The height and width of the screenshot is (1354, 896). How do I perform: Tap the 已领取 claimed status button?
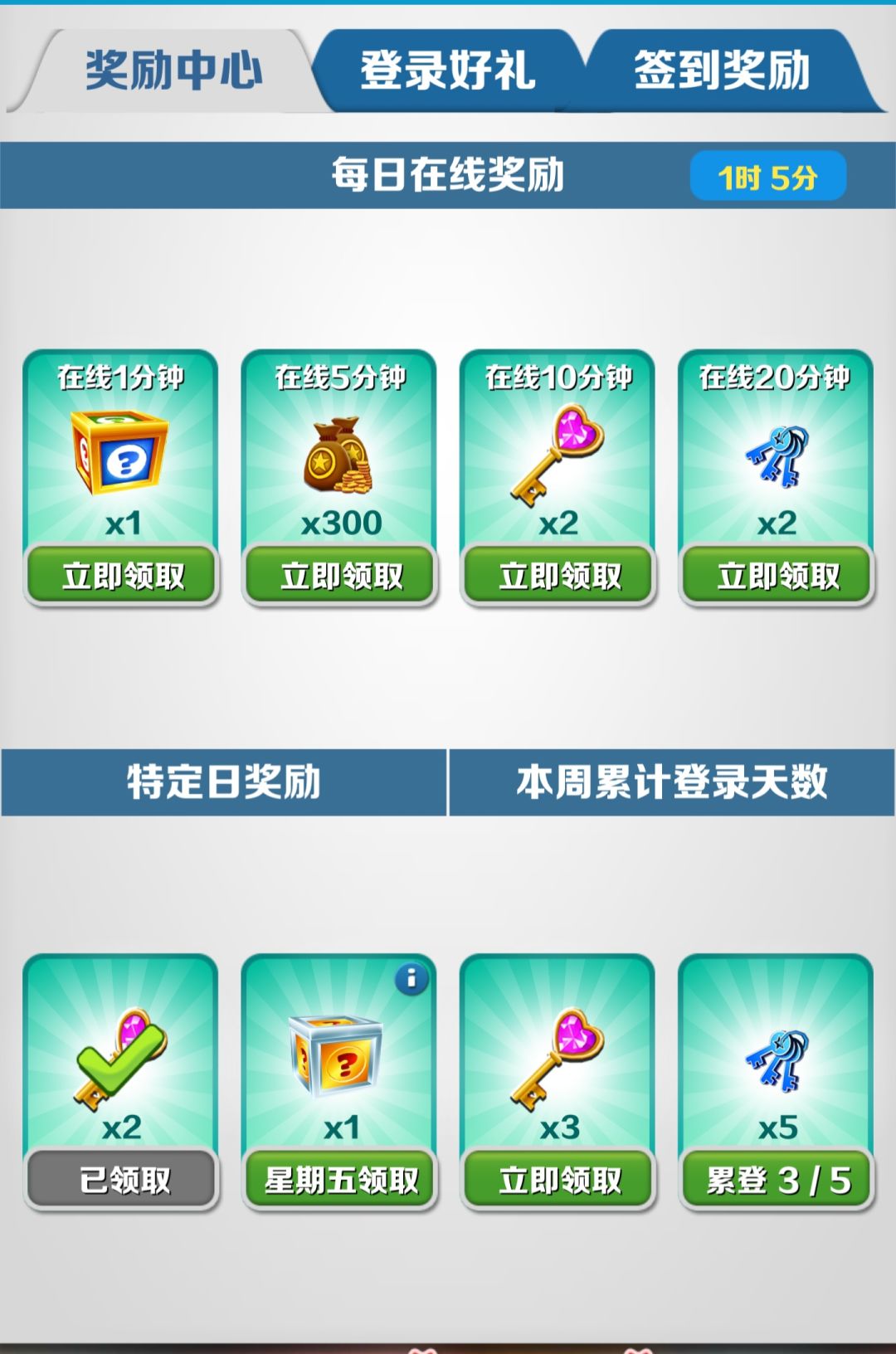point(119,1177)
